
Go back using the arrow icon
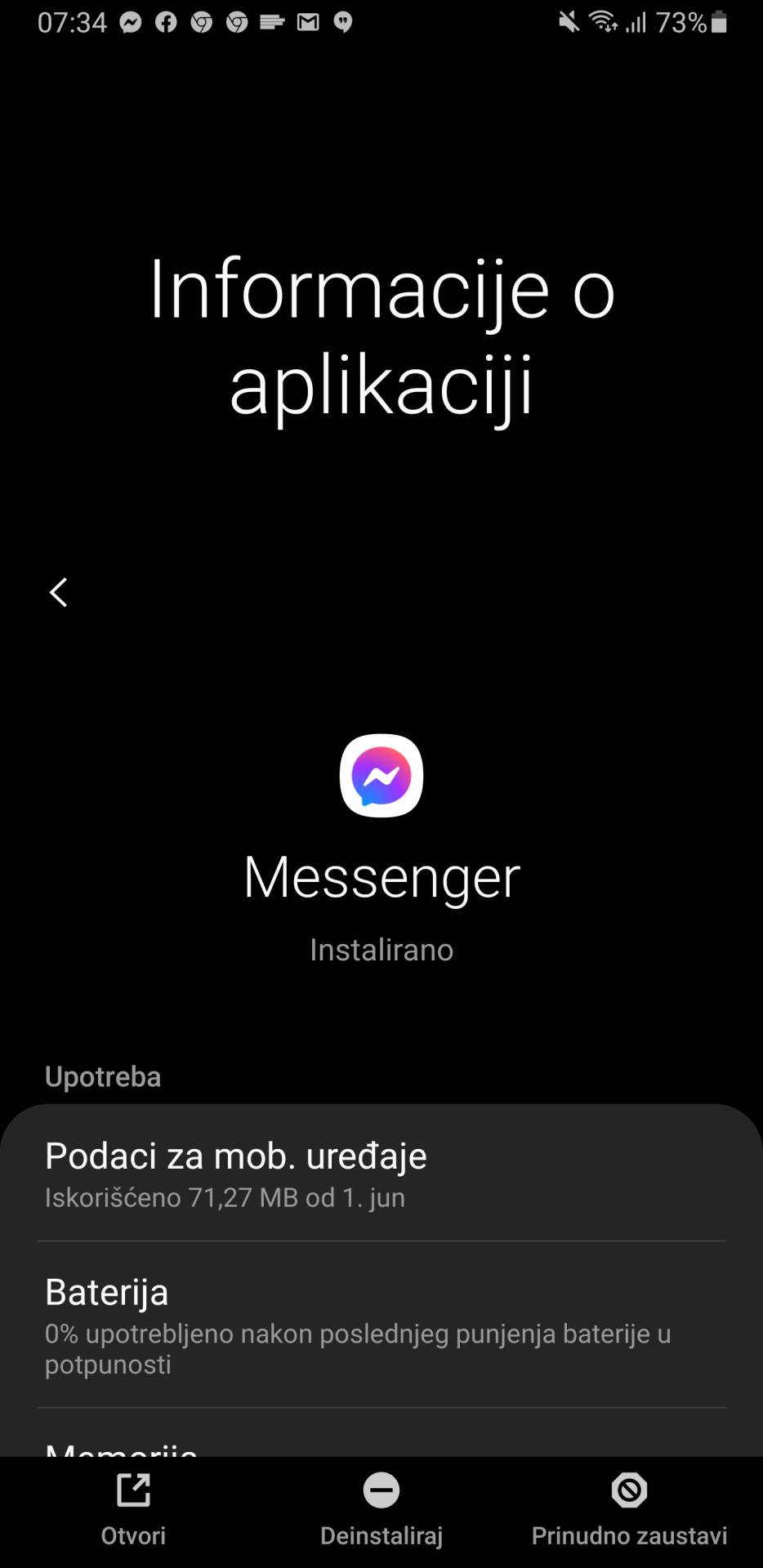click(x=58, y=592)
